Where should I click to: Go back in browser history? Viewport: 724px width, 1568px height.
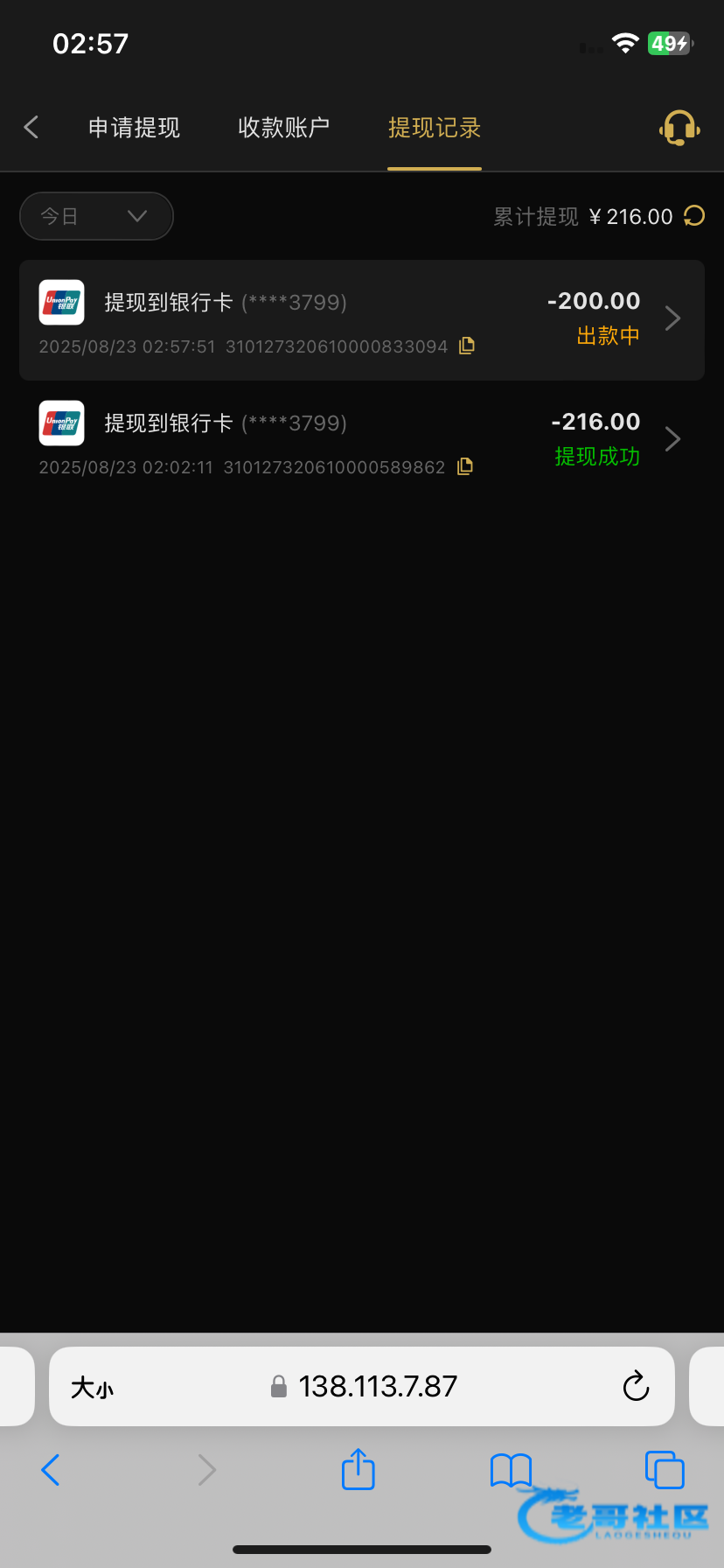point(51,1470)
